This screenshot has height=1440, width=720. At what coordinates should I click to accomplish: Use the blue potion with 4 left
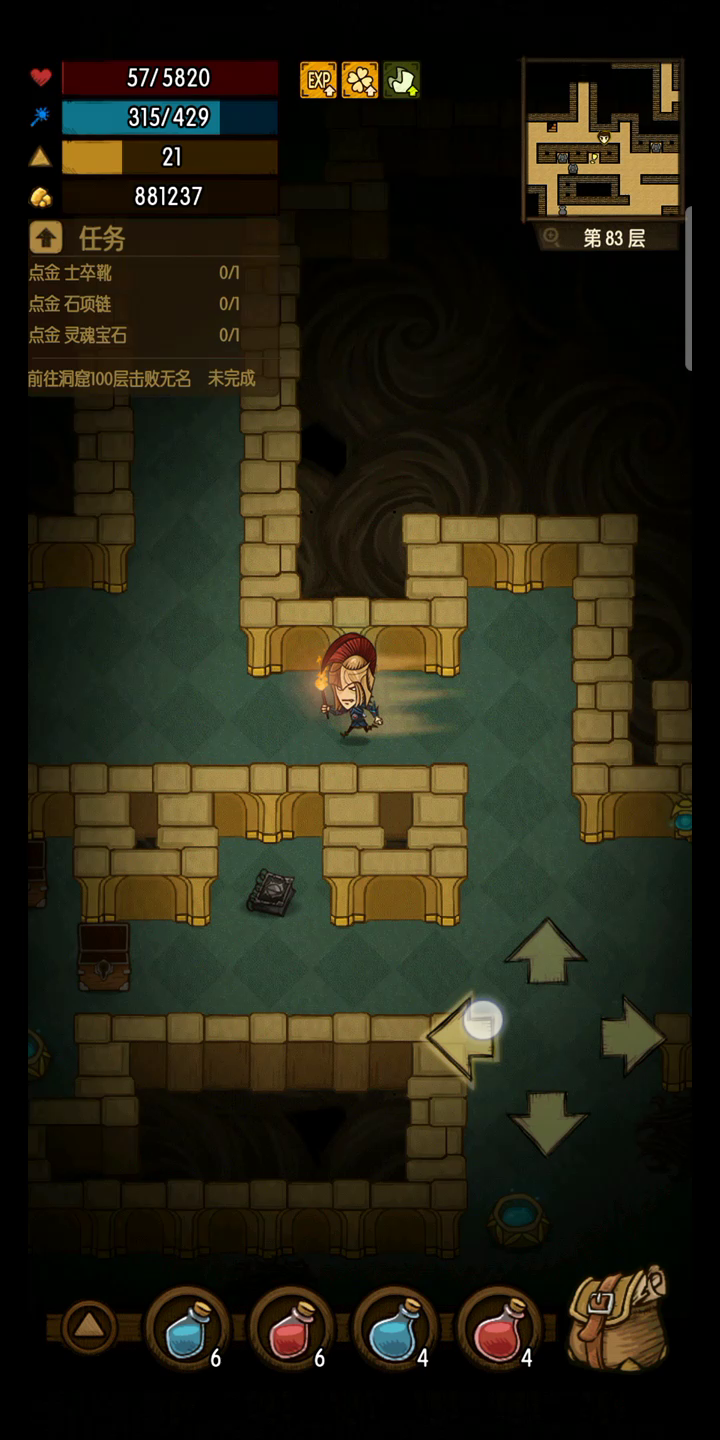click(x=395, y=1329)
